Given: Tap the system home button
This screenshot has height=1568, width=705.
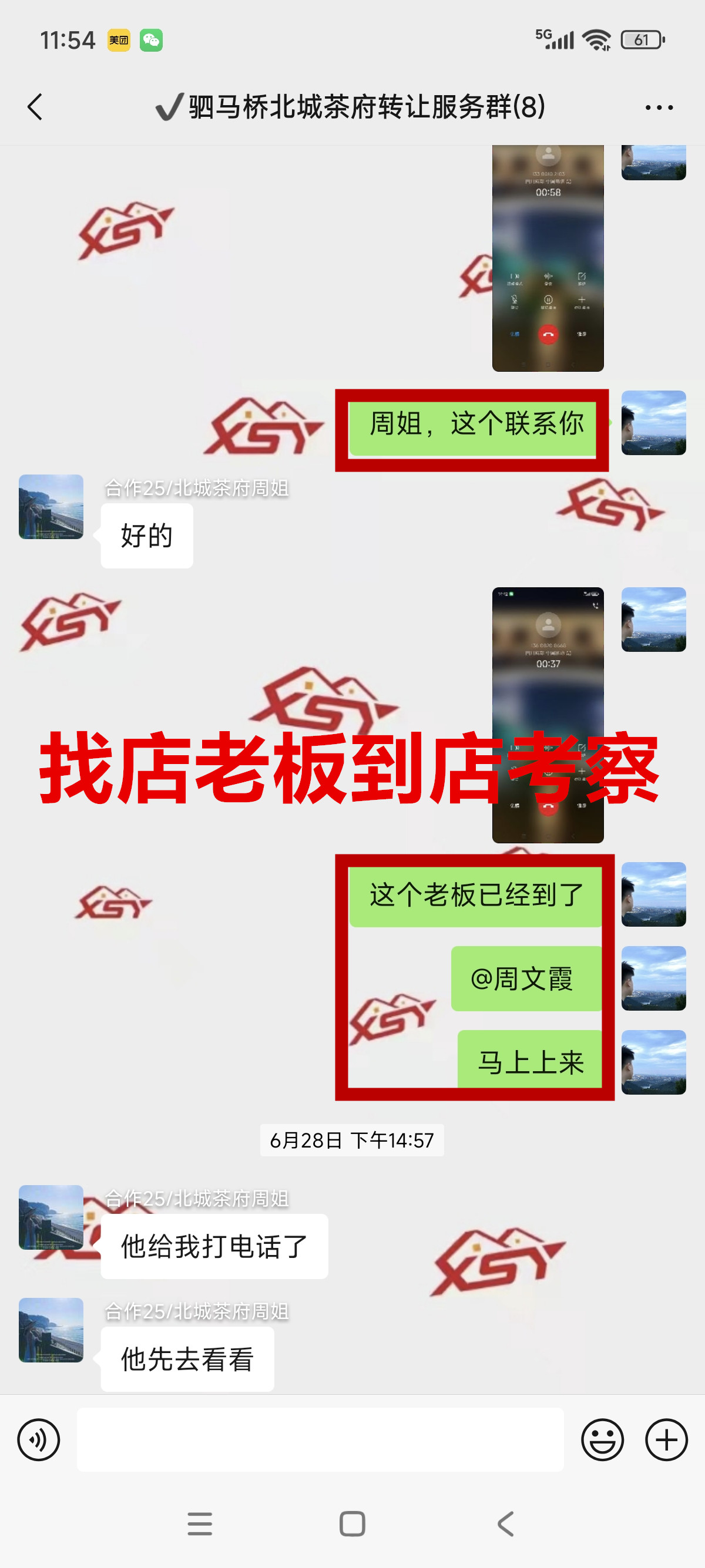Looking at the screenshot, I should click(x=352, y=1523).
